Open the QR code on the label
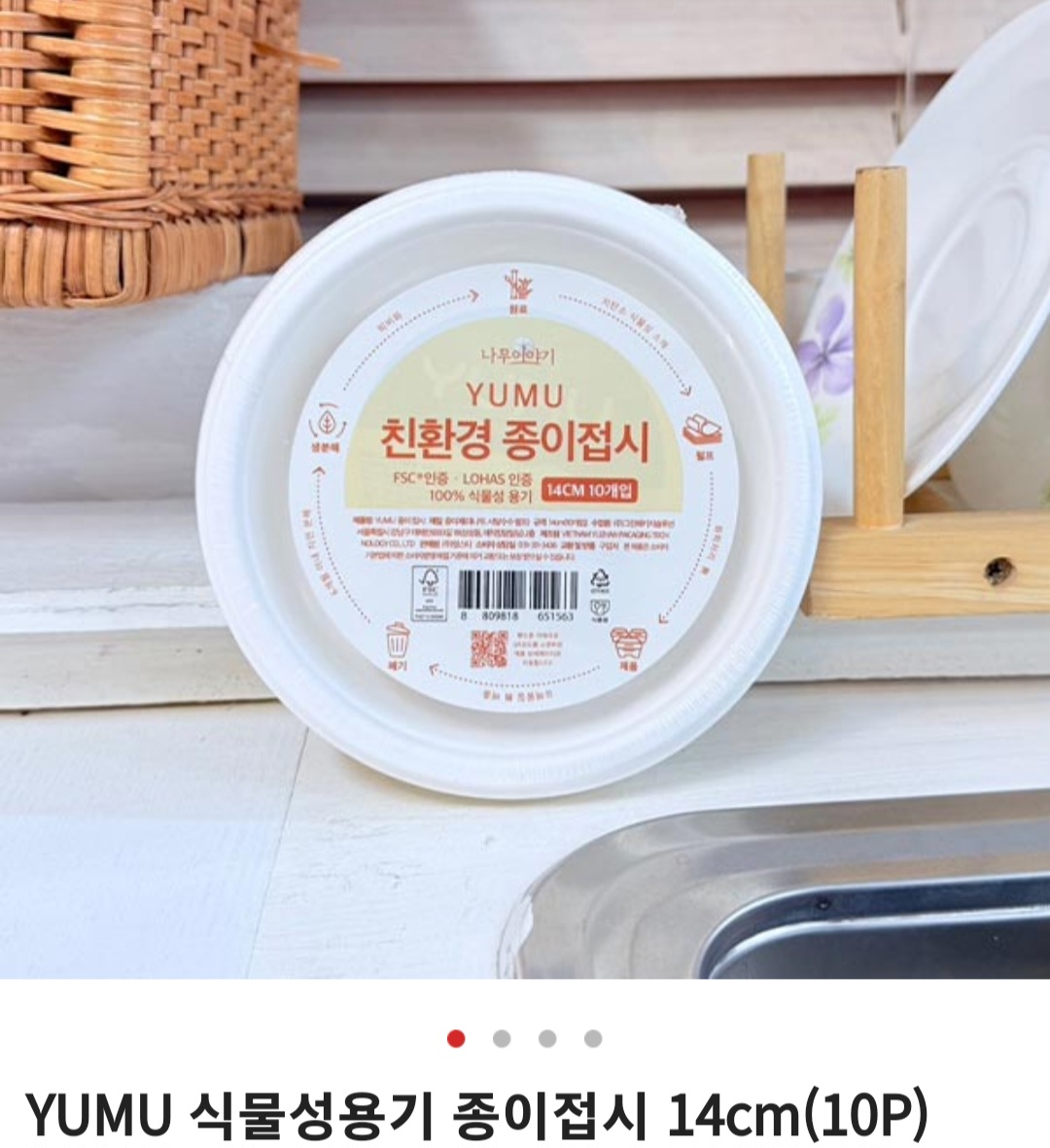 488,650
